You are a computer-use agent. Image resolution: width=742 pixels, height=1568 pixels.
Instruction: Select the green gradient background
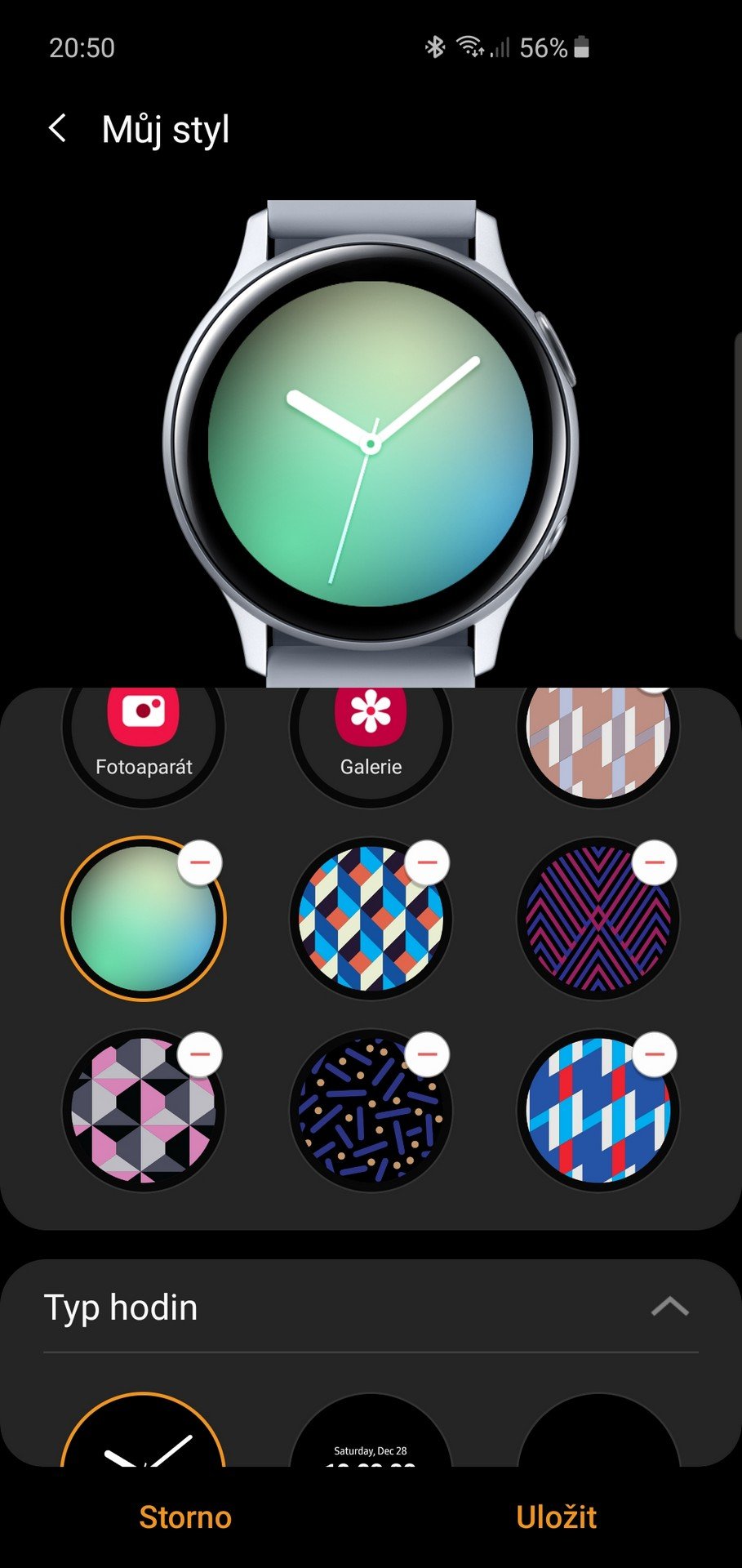pos(144,919)
